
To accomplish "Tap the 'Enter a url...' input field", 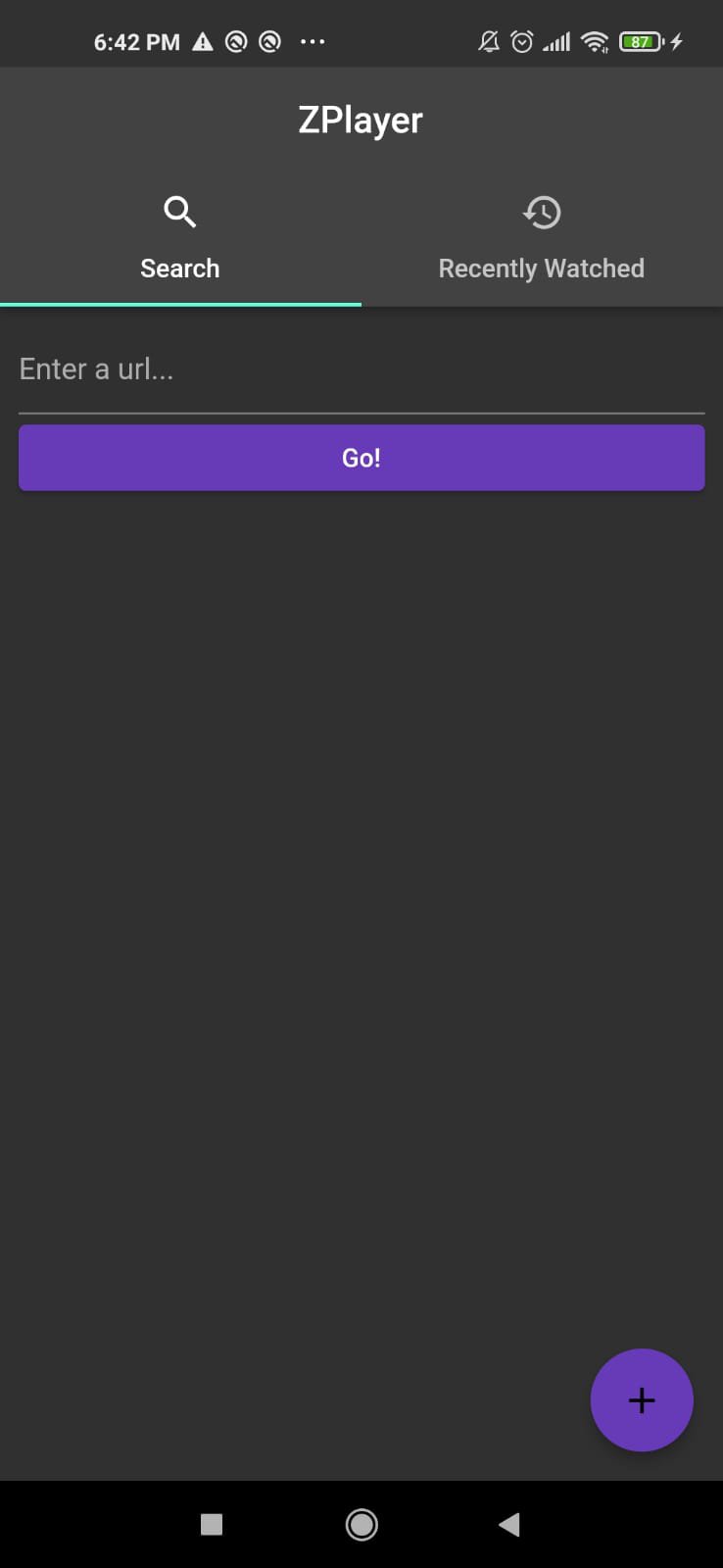I will [361, 369].
